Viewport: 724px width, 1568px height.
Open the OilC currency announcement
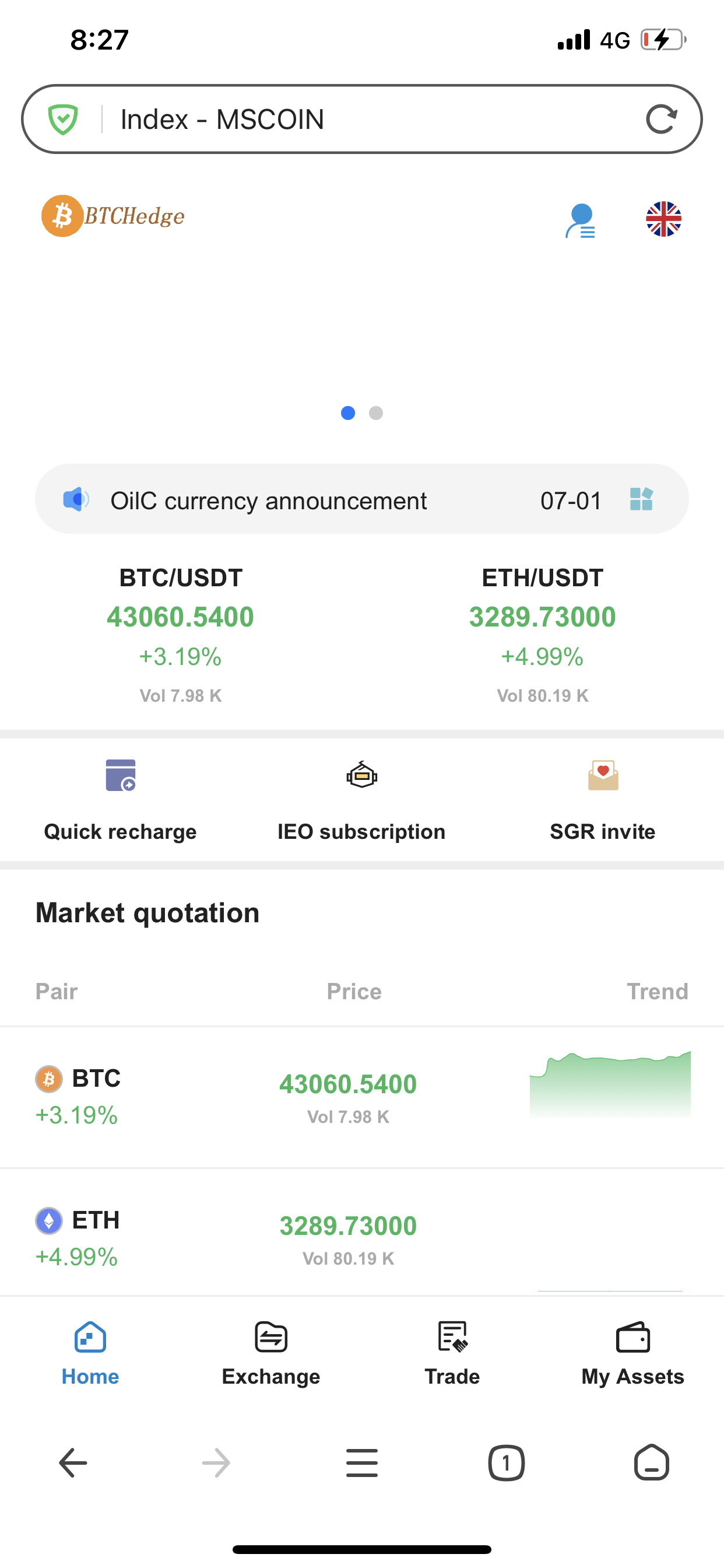[x=268, y=501]
